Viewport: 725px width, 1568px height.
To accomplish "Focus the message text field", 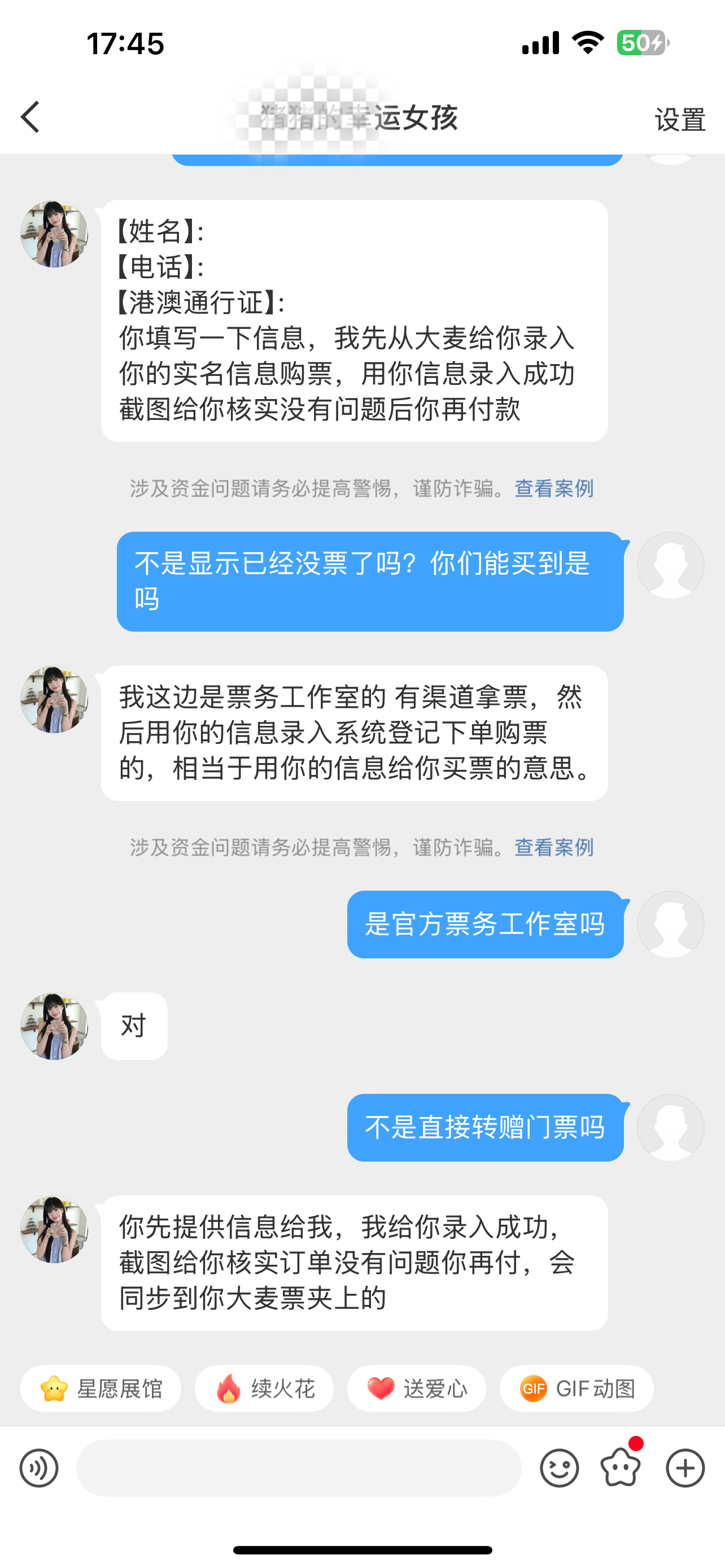I will point(298,1468).
